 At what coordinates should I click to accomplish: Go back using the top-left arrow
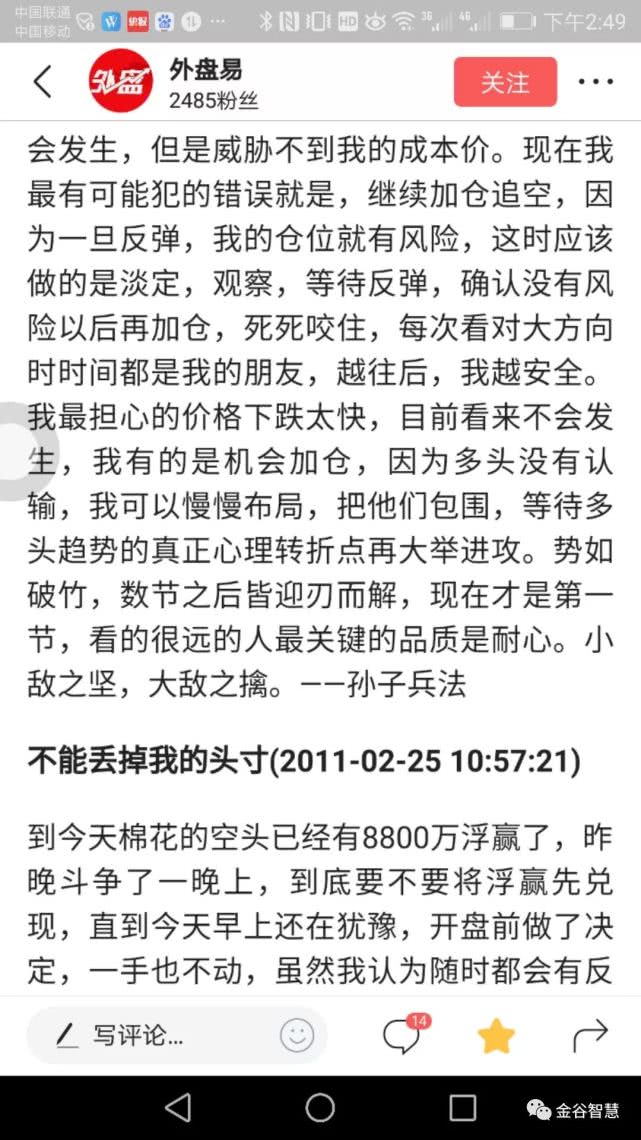(43, 81)
